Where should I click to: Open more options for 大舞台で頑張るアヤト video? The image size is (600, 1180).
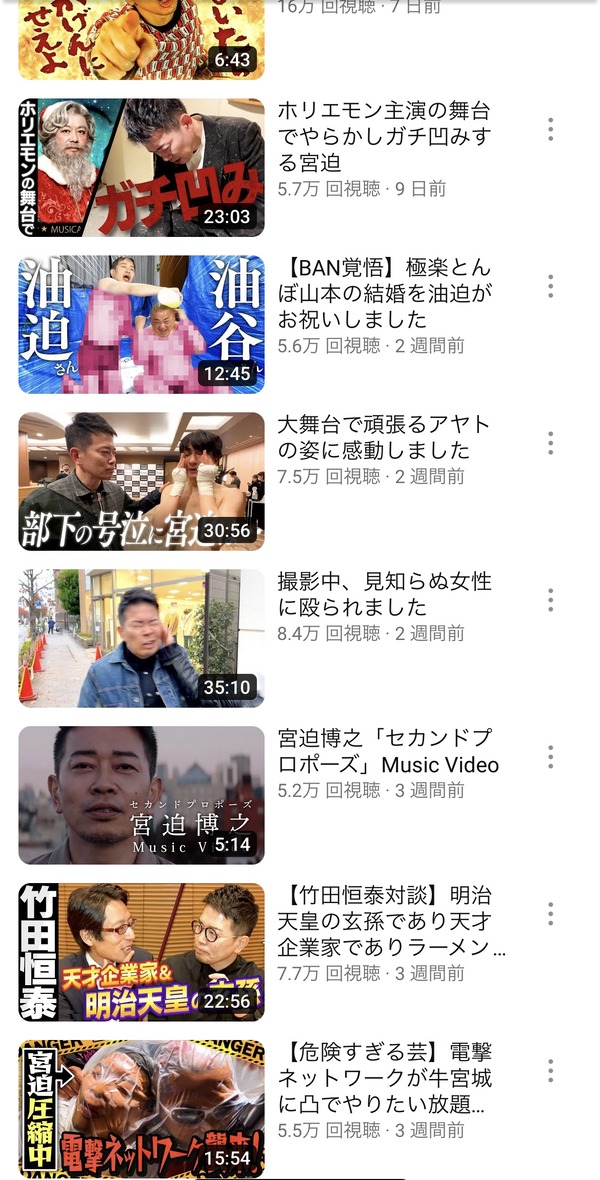(x=550, y=443)
